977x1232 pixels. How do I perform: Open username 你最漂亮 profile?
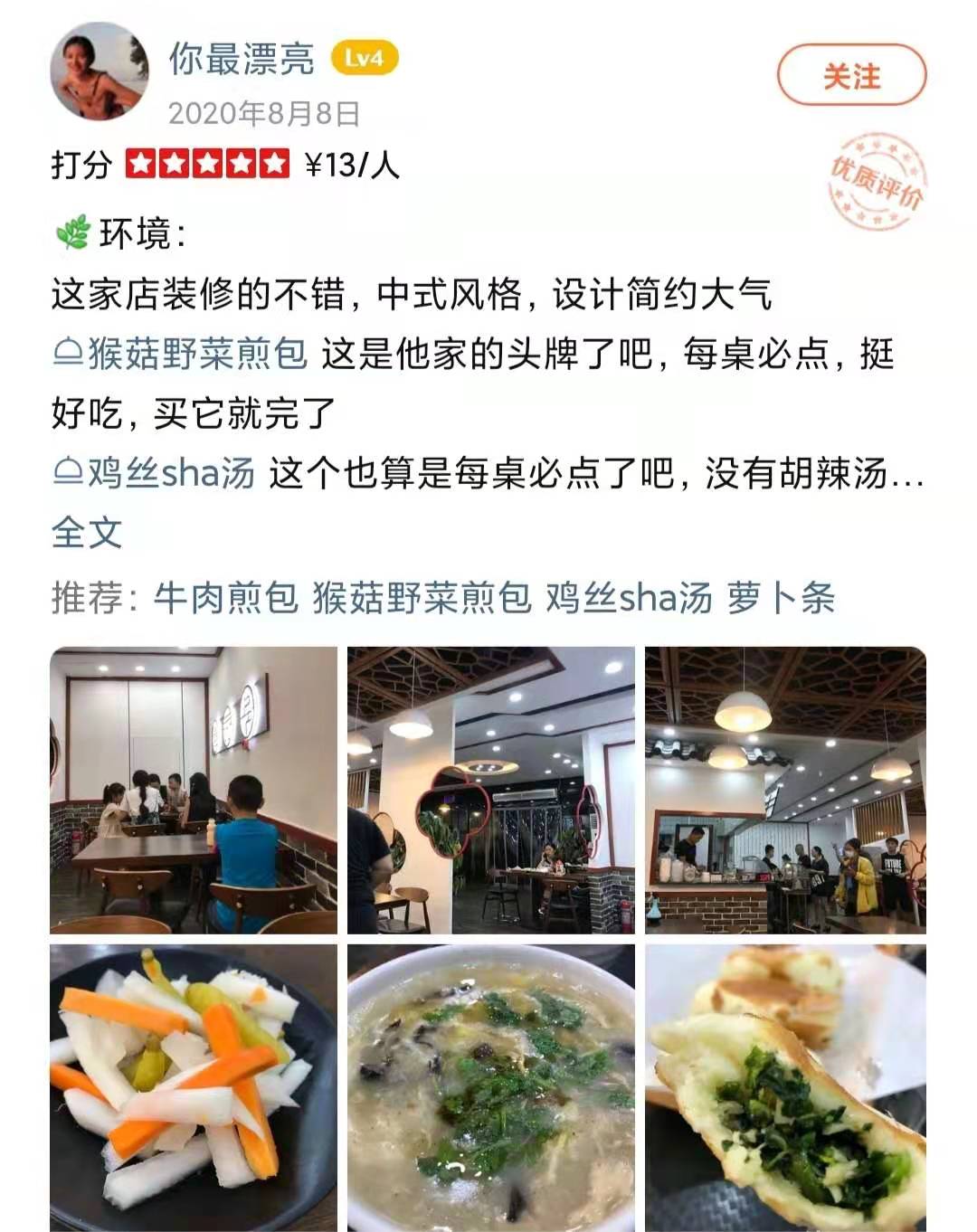pos(242,59)
